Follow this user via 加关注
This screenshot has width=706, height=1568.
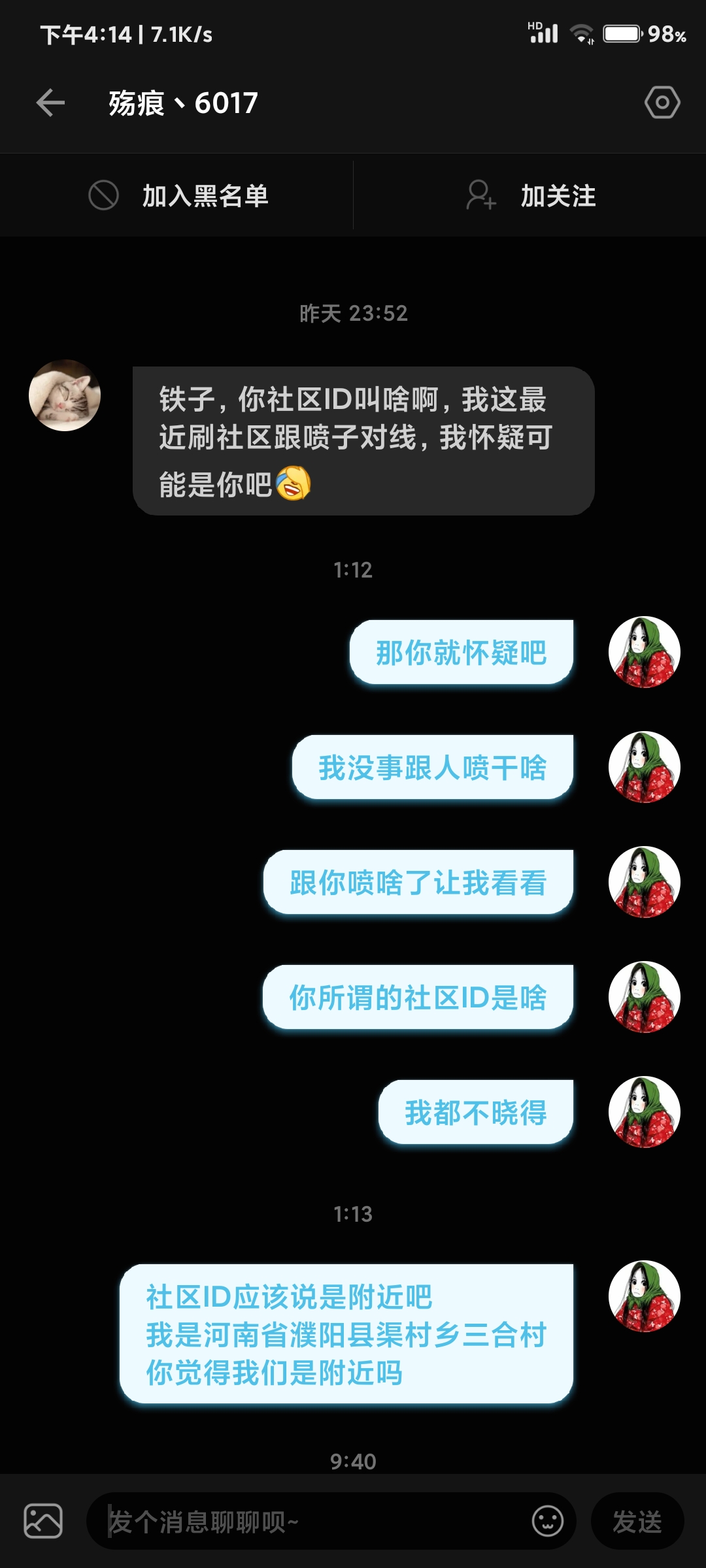[531, 195]
